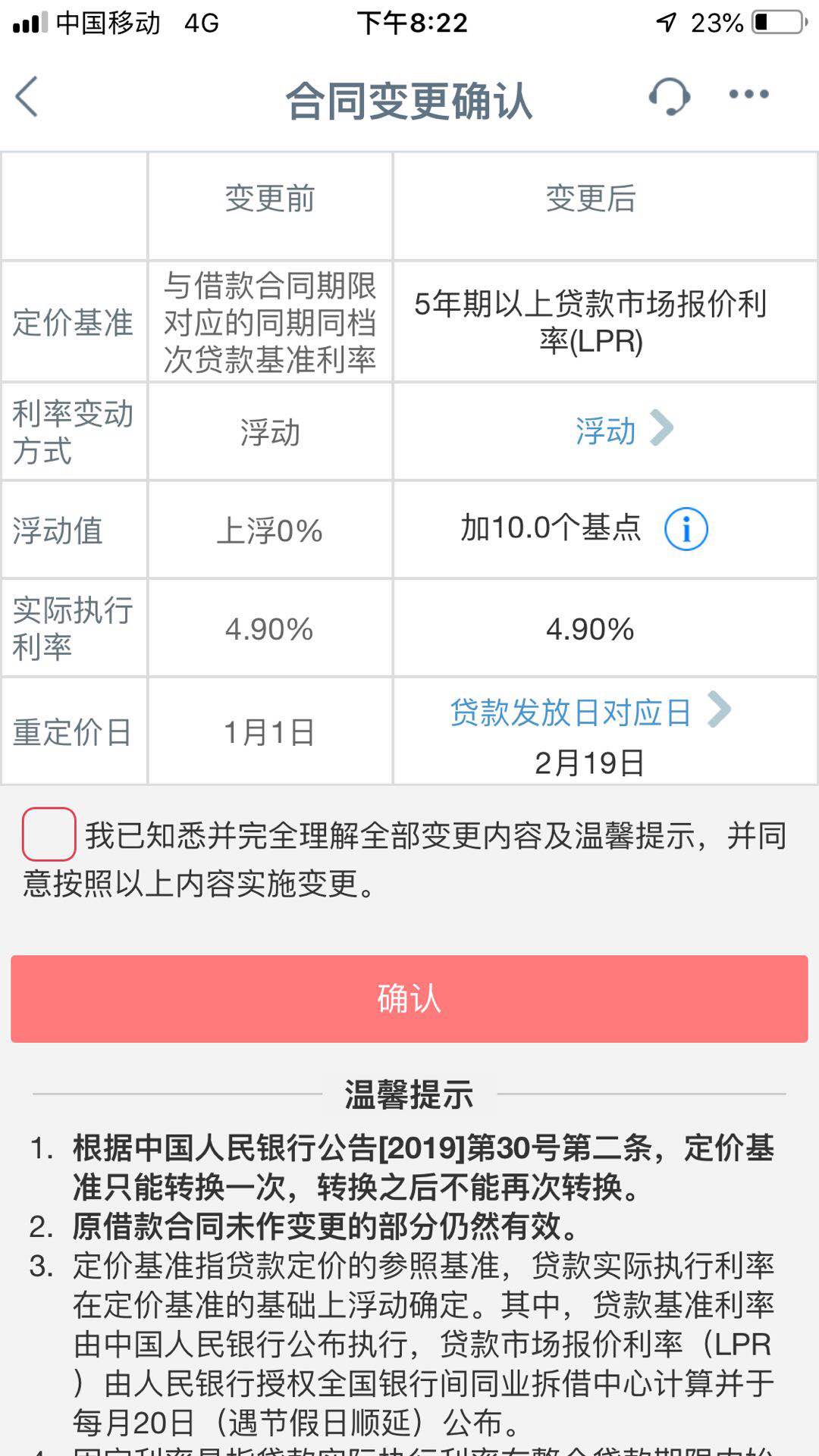819x1456 pixels.
Task: View info about 加10.0个基点
Action: (x=686, y=529)
